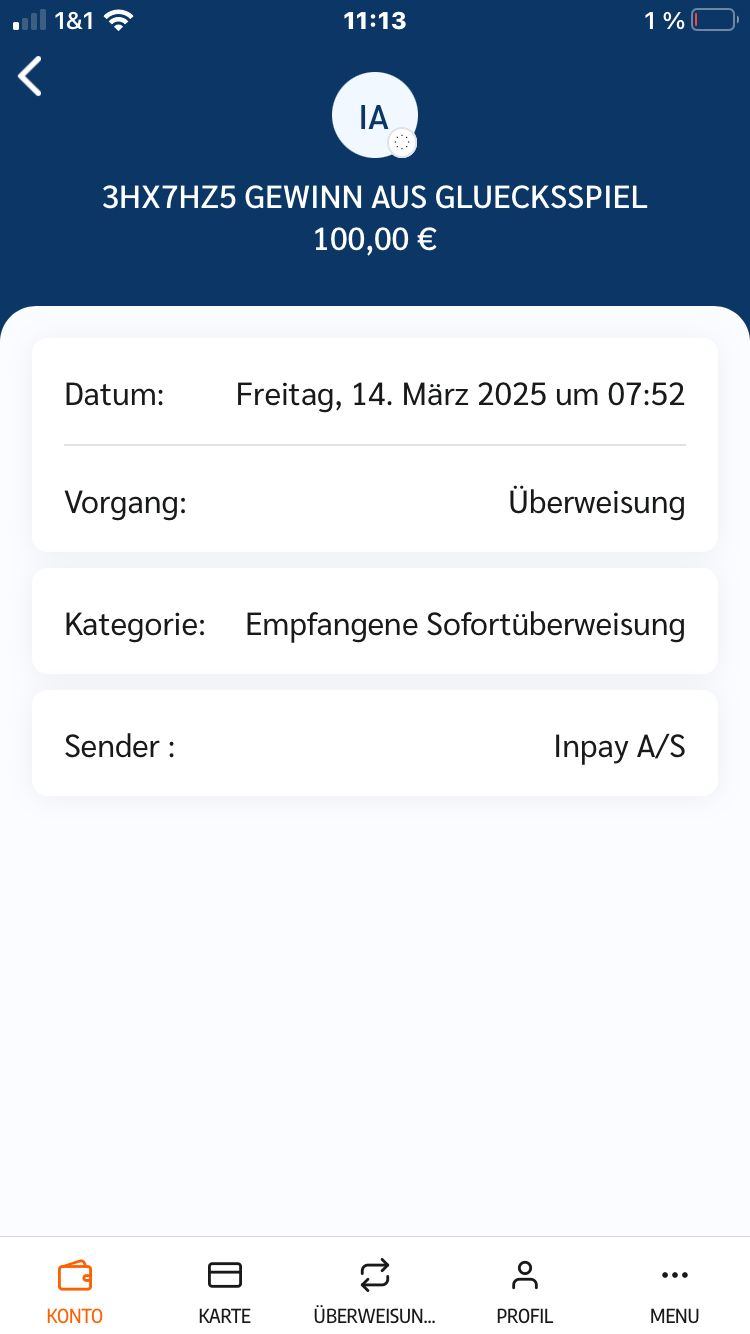This screenshot has height=1334, width=750.
Task: Go back using the top-left arrow
Action: click(x=31, y=76)
